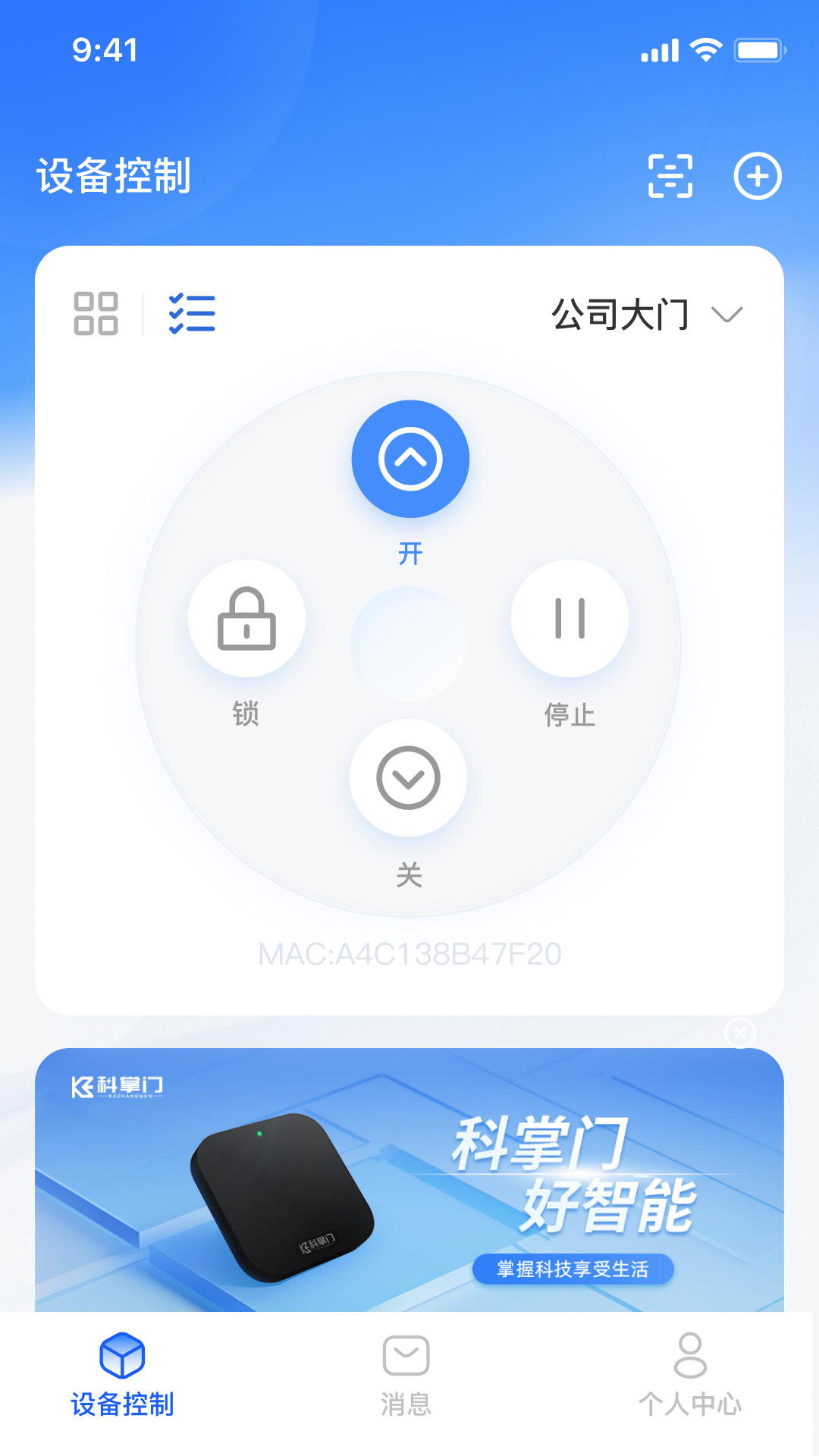Dismiss the 科掌门 advertisement banner
This screenshot has height=1456, width=819.
739,1032
